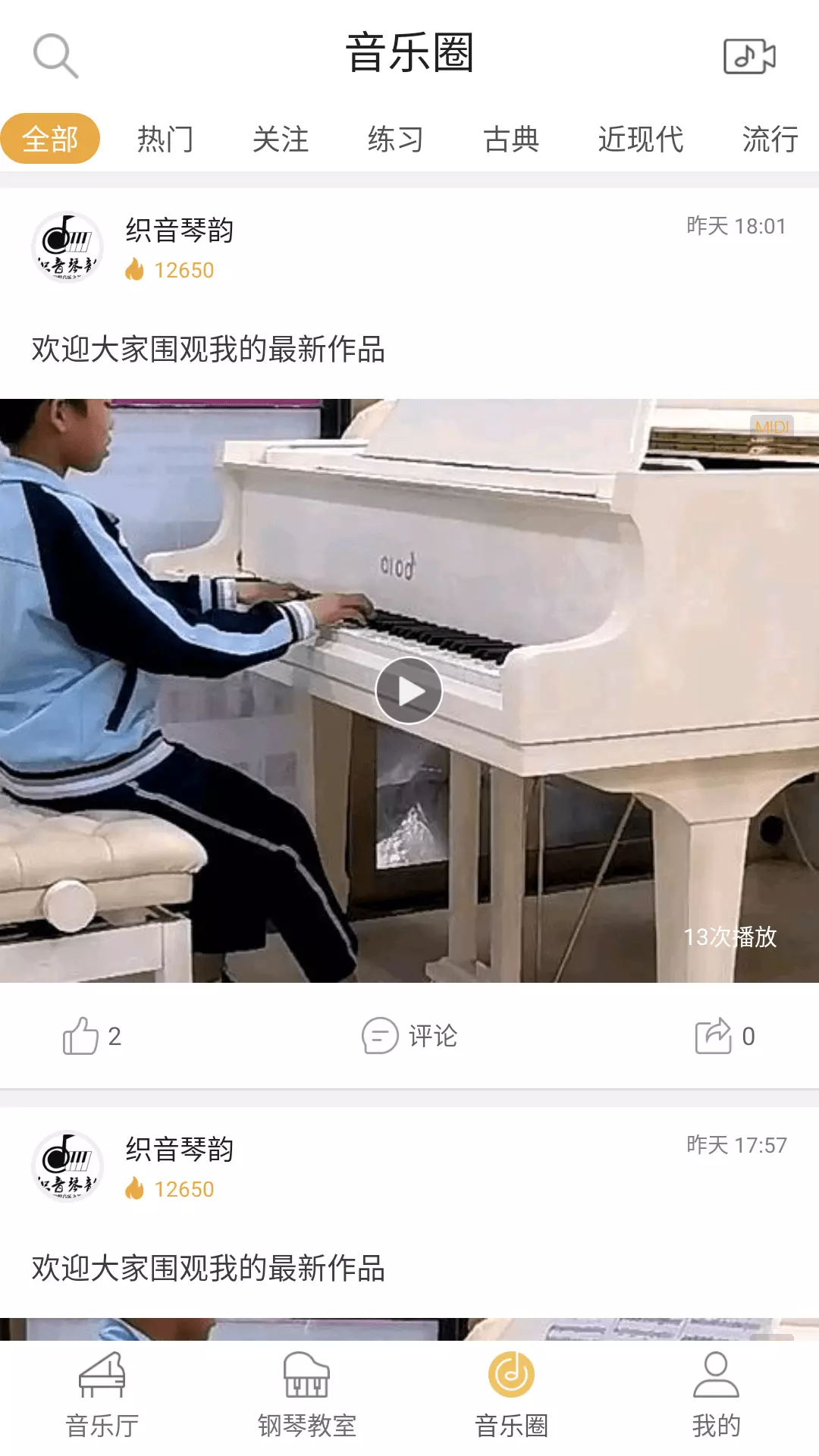Image resolution: width=819 pixels, height=1456 pixels.
Task: Open the 我的 profile tab
Action: [x=717, y=1395]
